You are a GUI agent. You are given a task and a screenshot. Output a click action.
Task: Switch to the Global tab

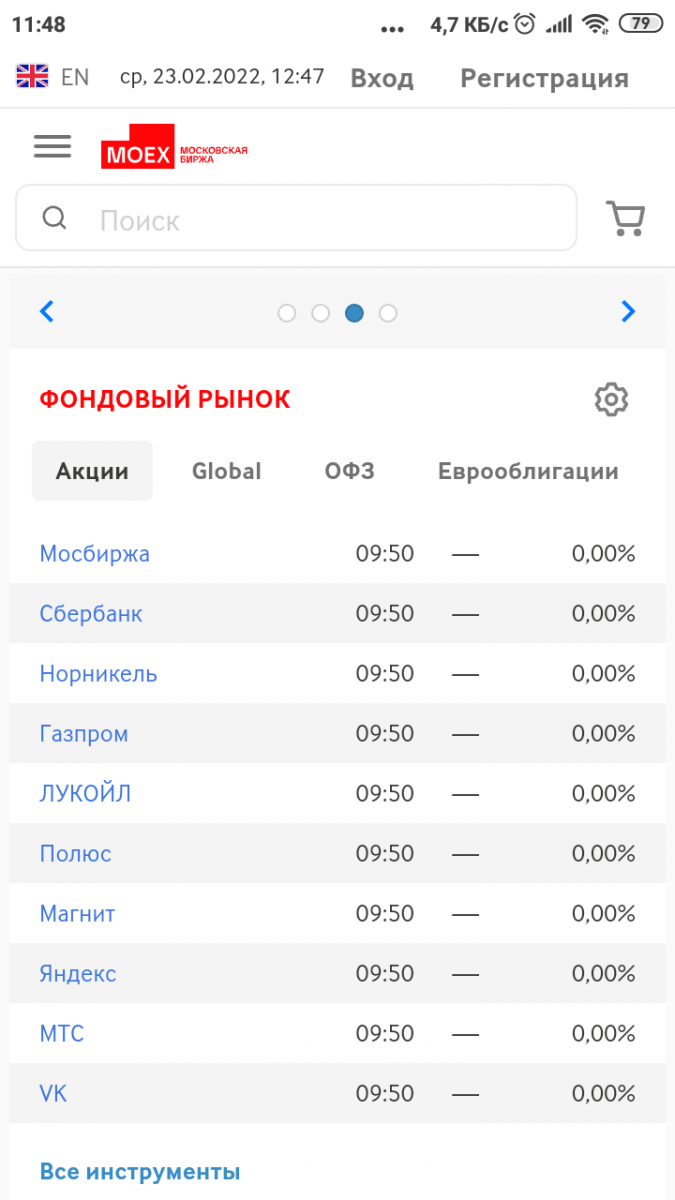point(226,471)
